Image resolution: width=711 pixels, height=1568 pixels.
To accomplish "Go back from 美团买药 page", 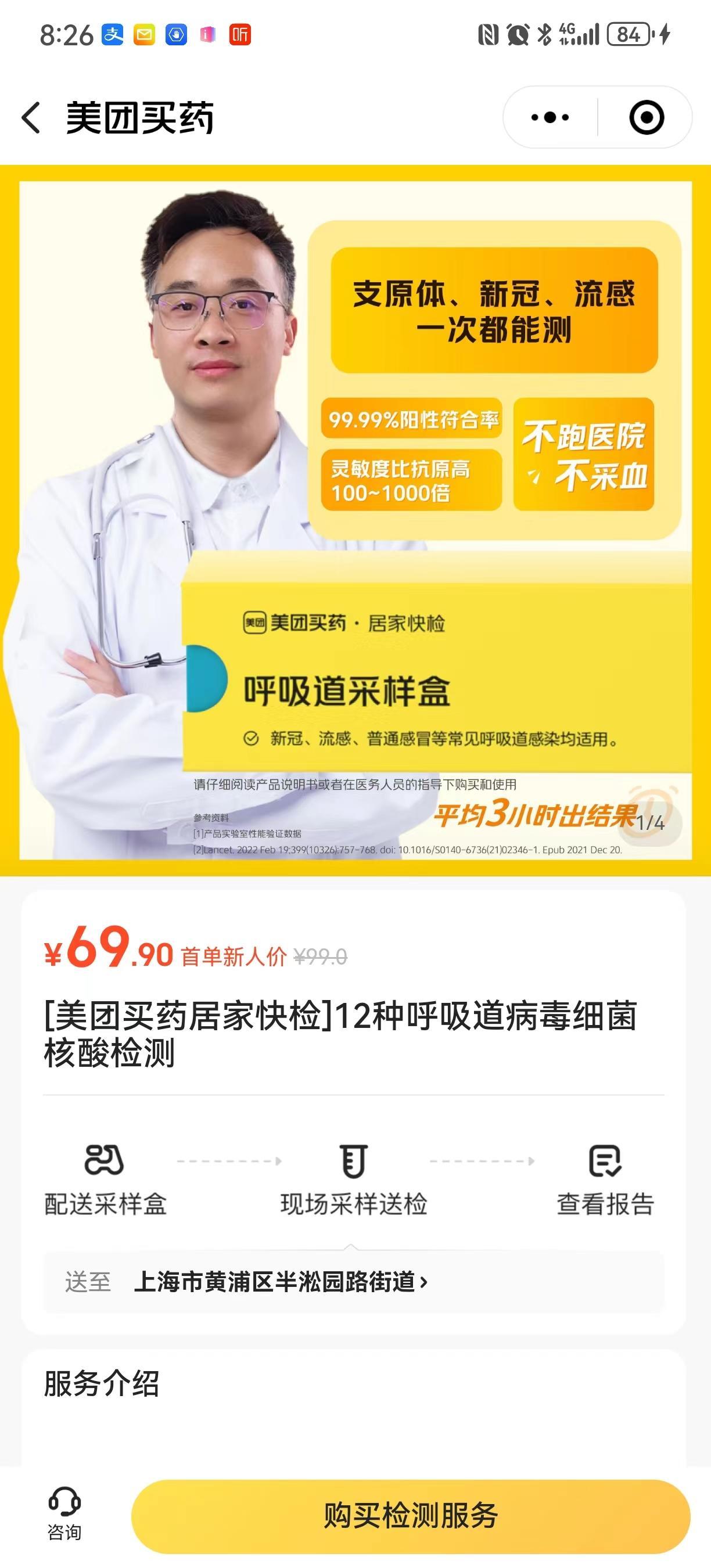I will [x=31, y=117].
